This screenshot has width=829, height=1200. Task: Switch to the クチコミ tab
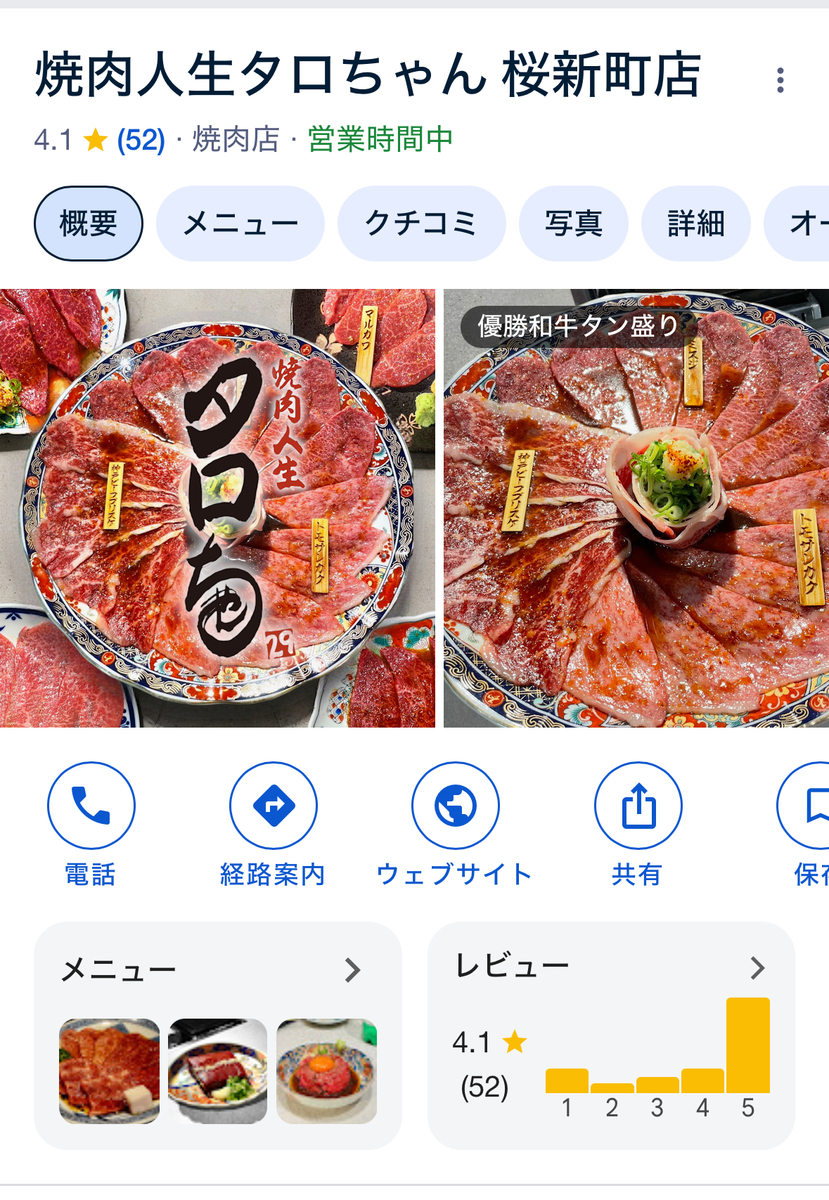point(421,223)
